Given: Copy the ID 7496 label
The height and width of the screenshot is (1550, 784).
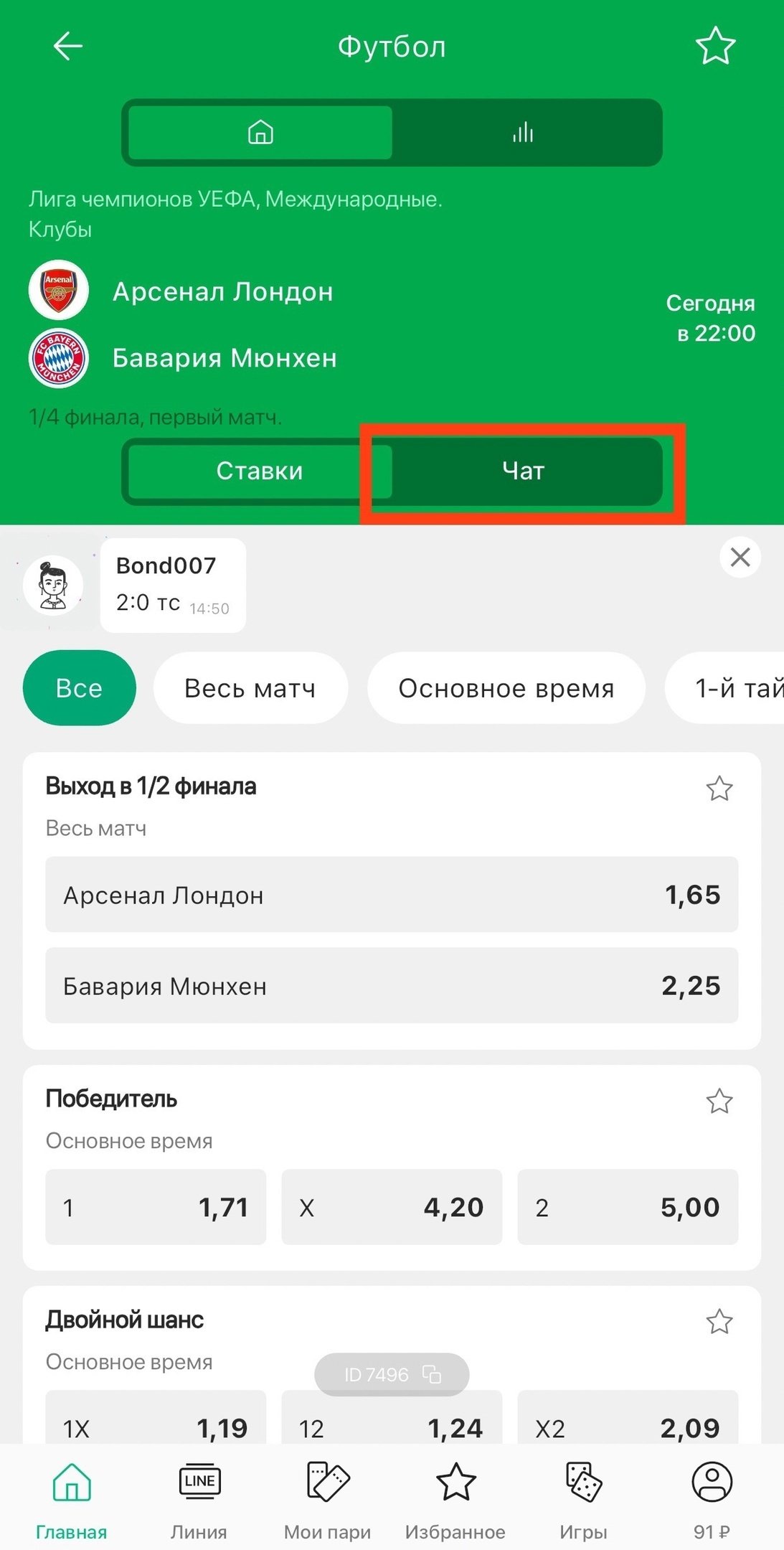Looking at the screenshot, I should tap(392, 1374).
